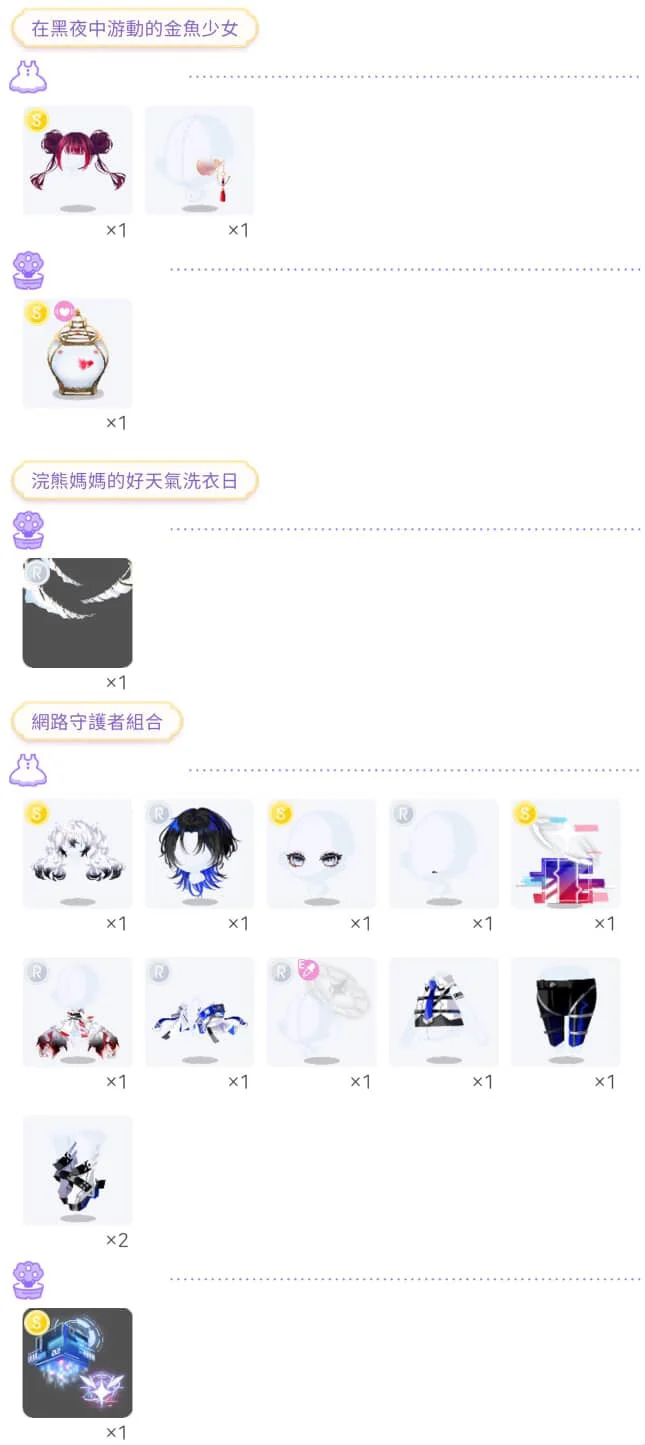Open the red and white gloves item
This screenshot has width=645, height=1445.
tap(77, 1012)
